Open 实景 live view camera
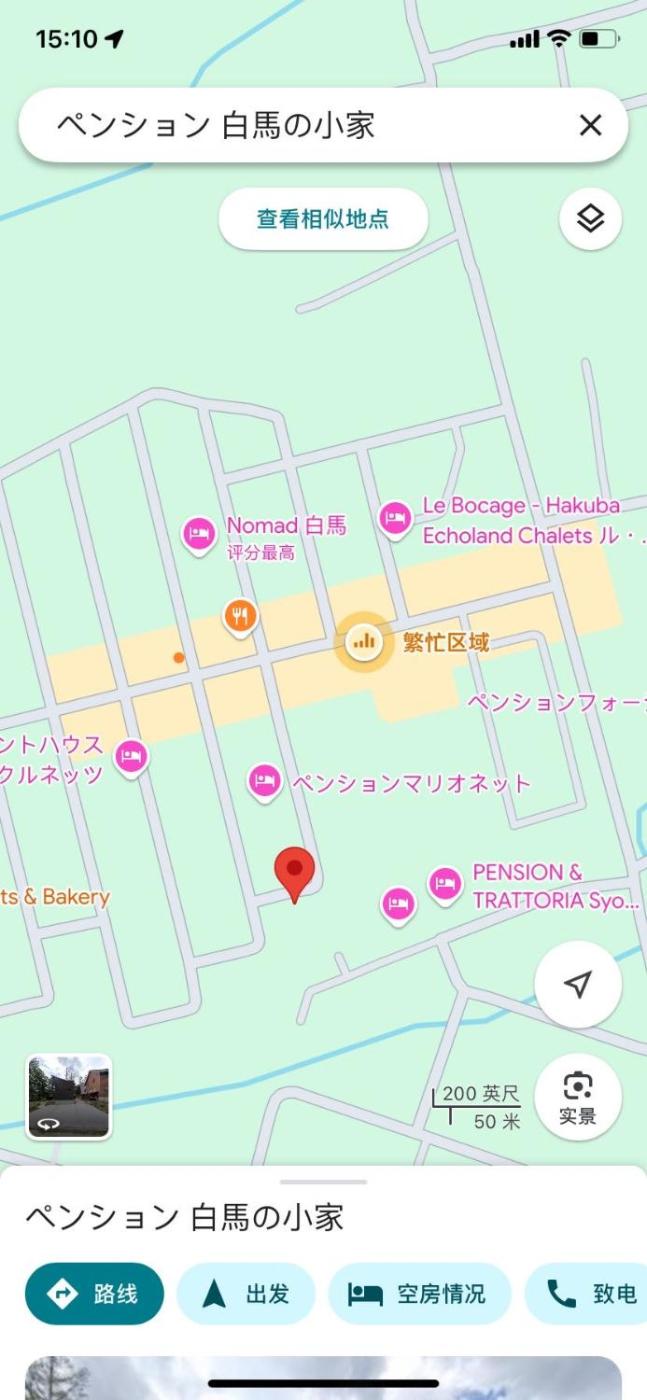Screen dimensions: 647x1400 click(x=577, y=1097)
